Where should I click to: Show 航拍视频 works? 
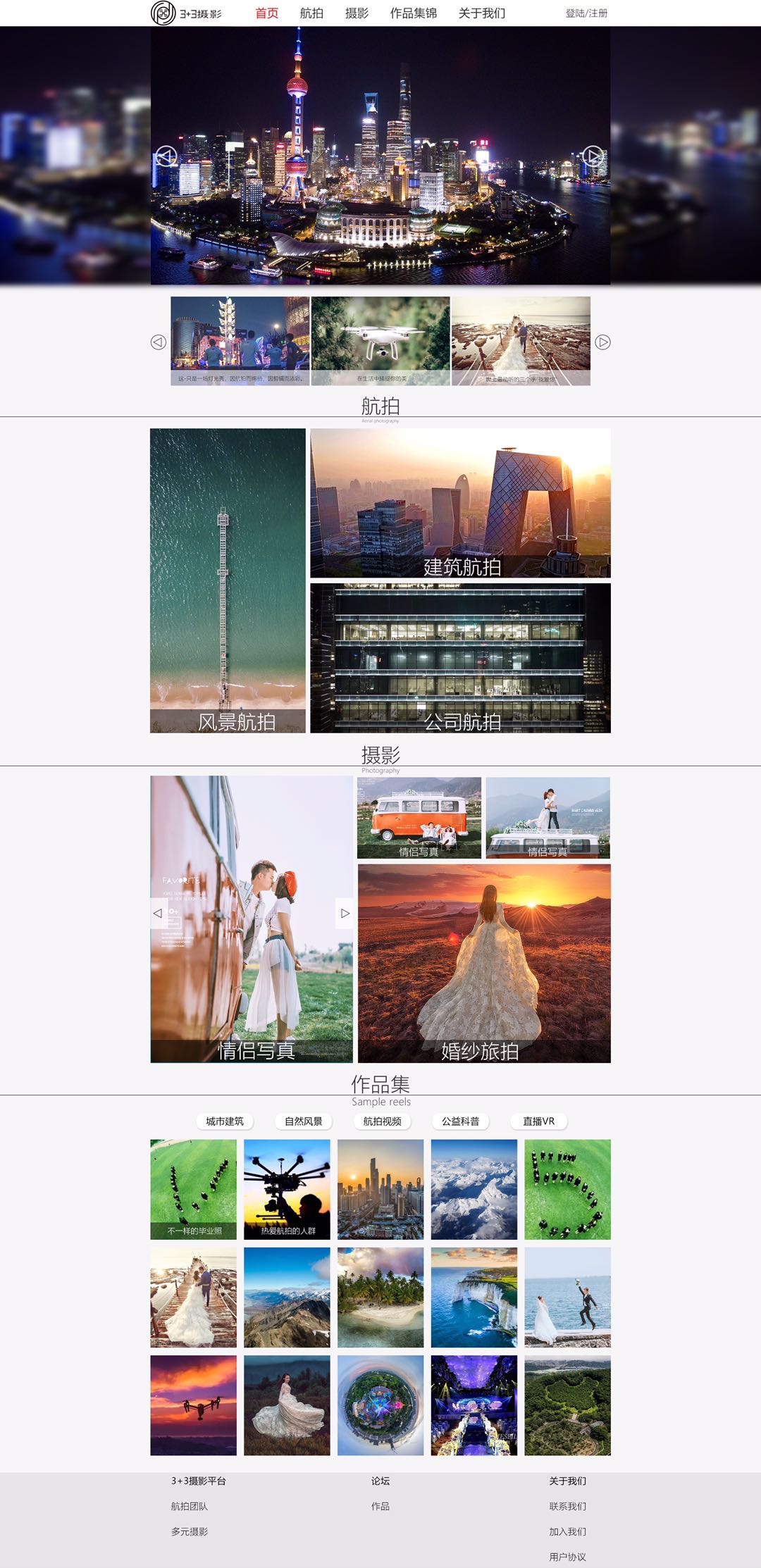(382, 1121)
